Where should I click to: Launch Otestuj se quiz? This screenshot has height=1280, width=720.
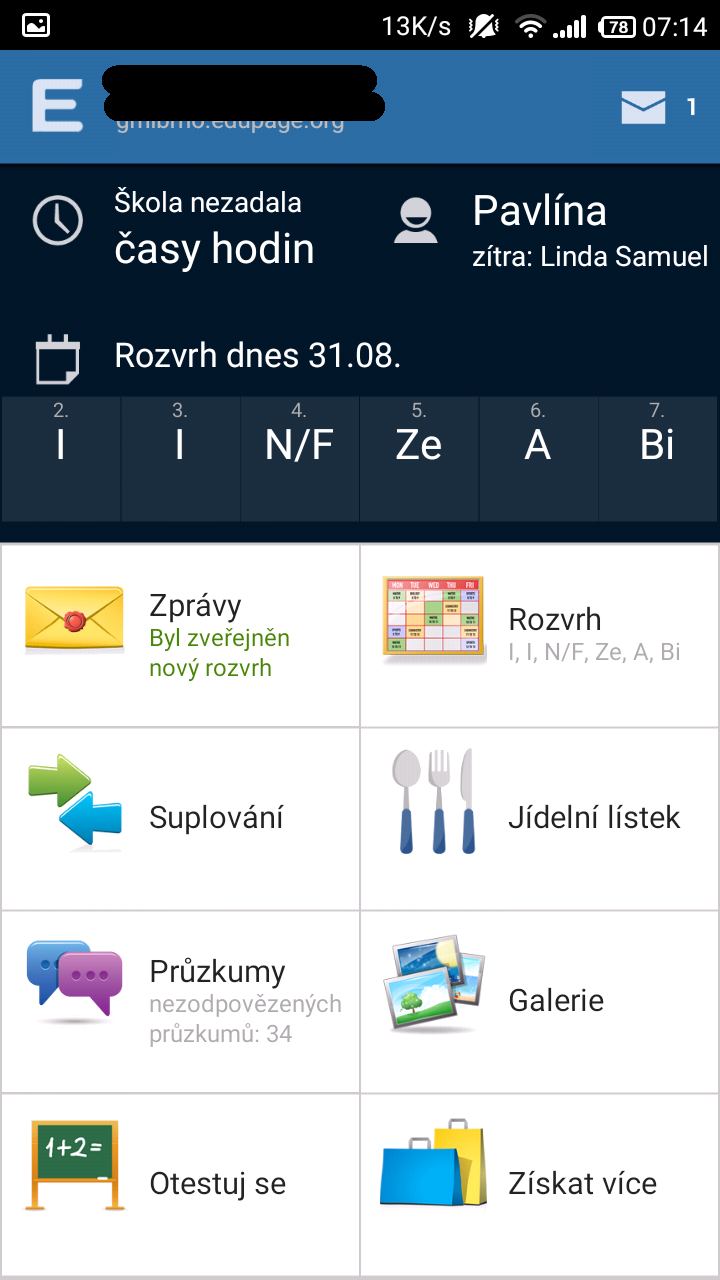[180, 1184]
